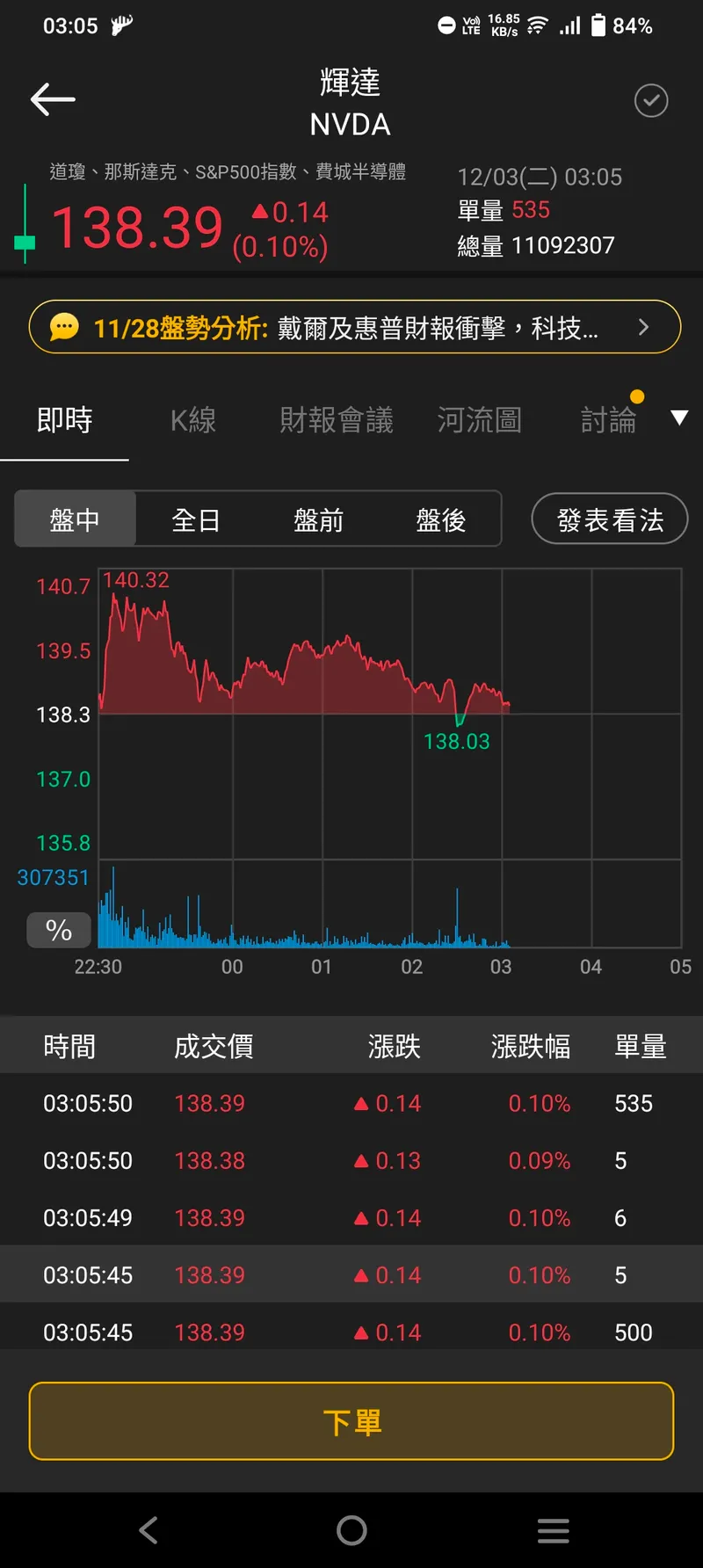Tap the 發表看法 button

pos(610,519)
